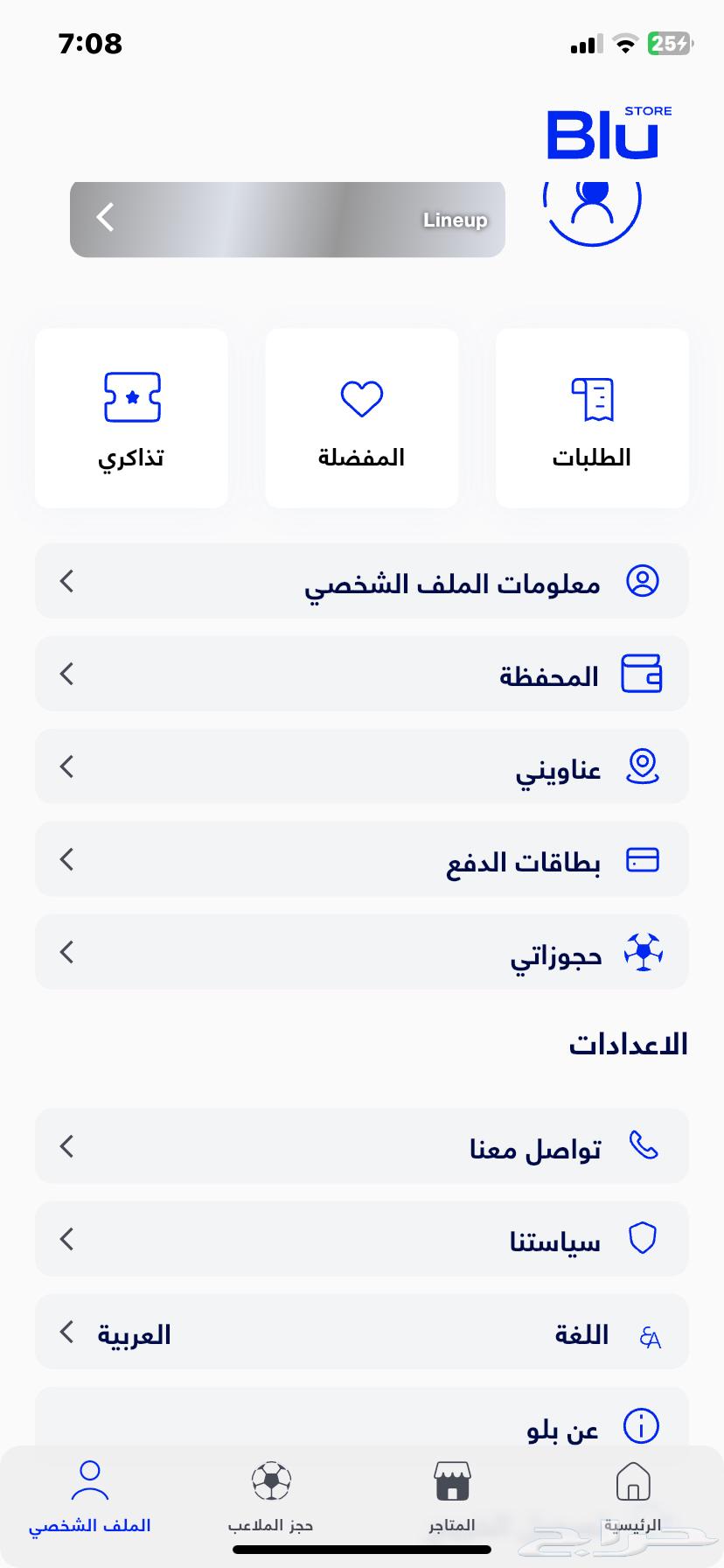This screenshot has width=724, height=1568.
Task: Tap the back arrow on the Lineup banner
Action: click(x=104, y=220)
